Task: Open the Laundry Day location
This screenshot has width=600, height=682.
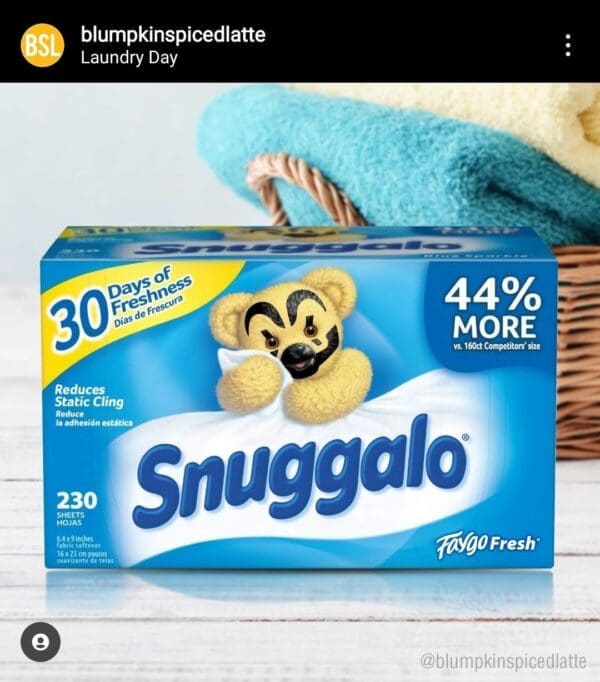Action: pos(128,57)
